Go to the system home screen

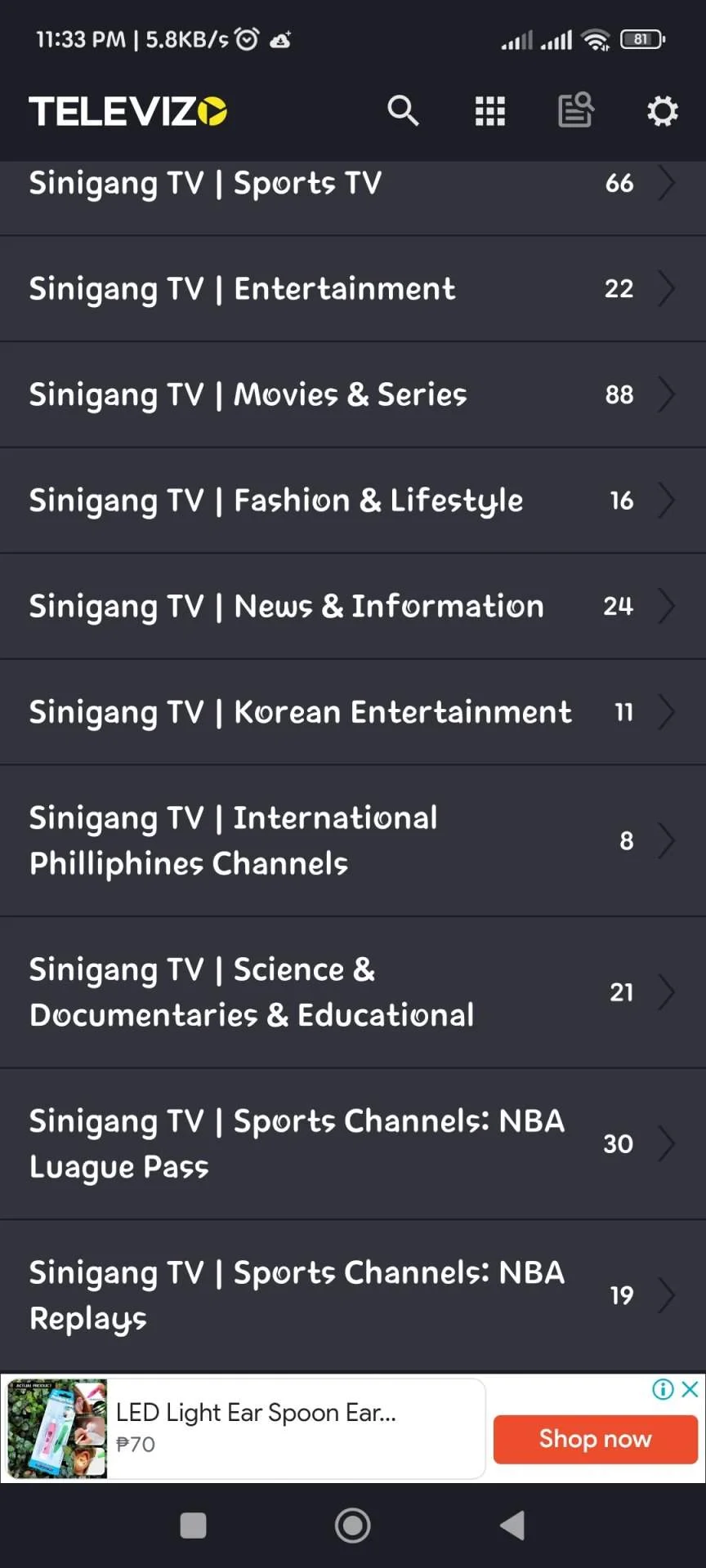[352, 1525]
